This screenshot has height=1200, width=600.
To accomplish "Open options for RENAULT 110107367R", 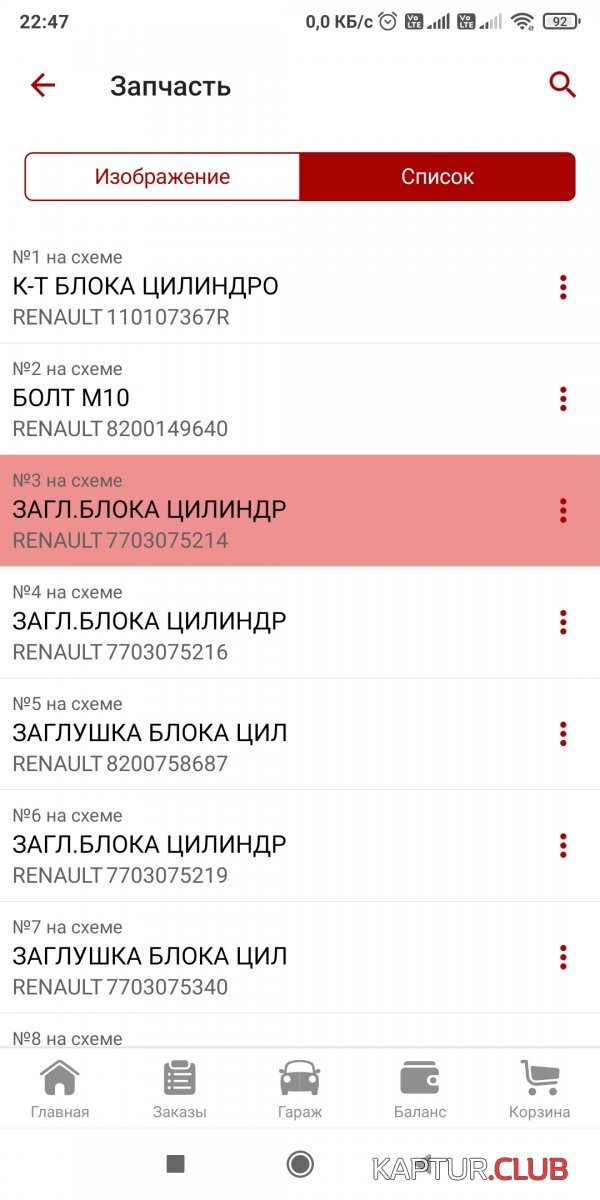I will click(563, 288).
